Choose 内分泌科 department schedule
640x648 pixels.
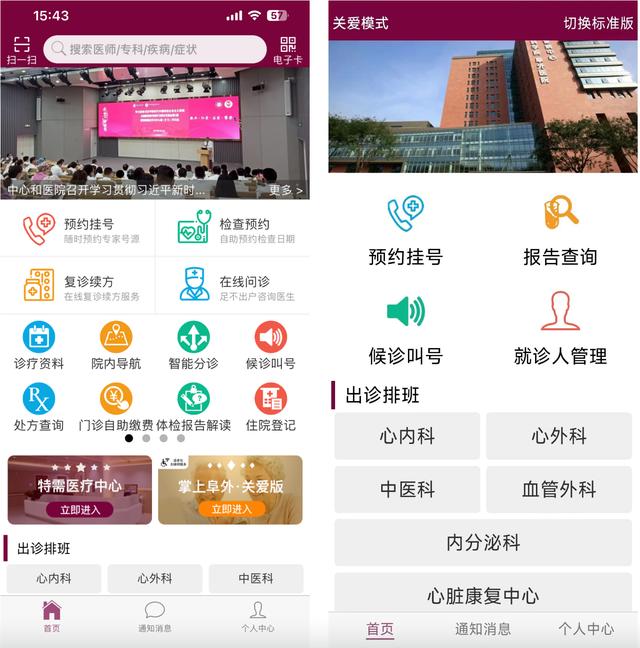483,543
